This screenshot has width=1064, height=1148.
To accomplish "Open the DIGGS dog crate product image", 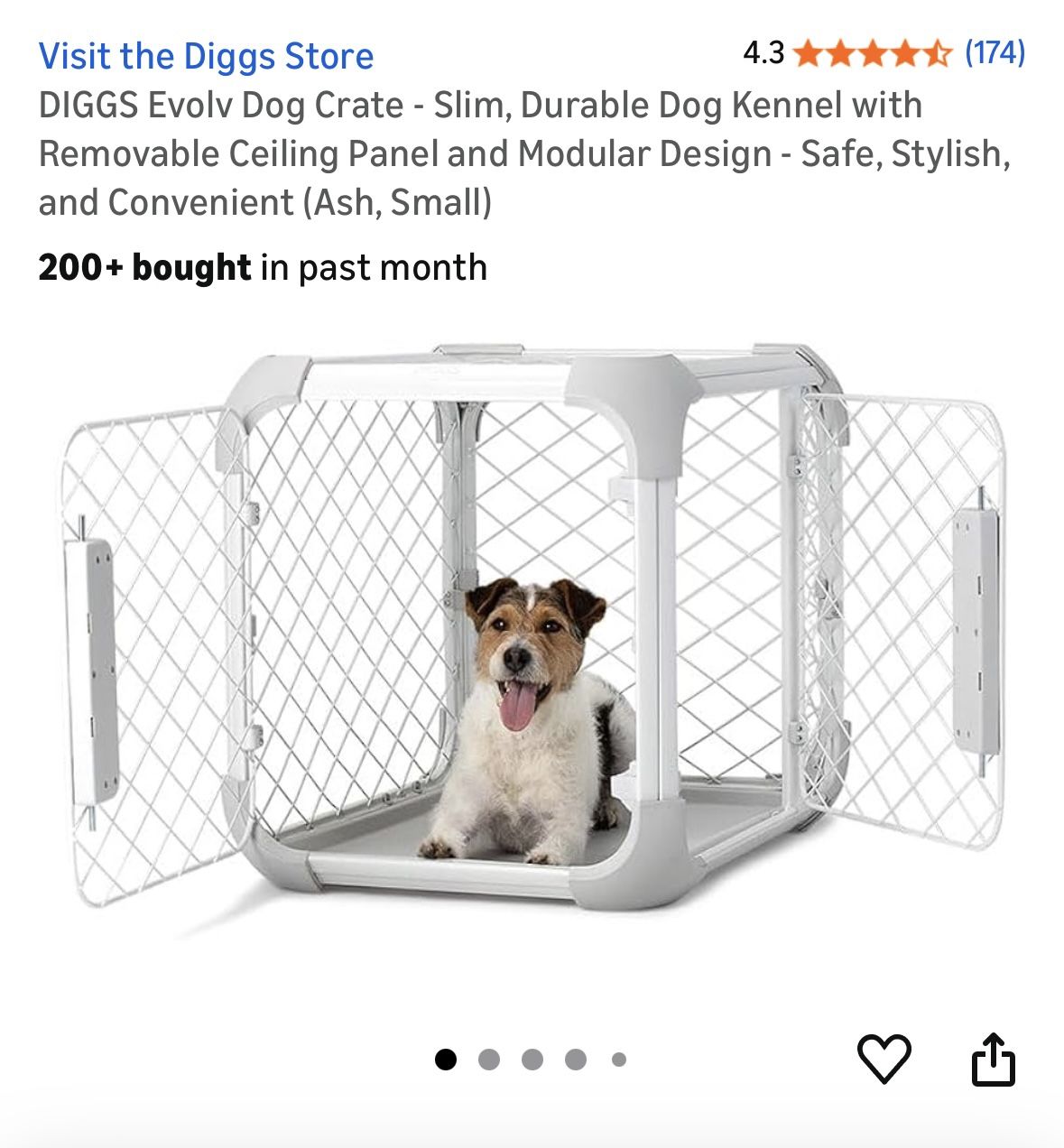I will tap(532, 632).
